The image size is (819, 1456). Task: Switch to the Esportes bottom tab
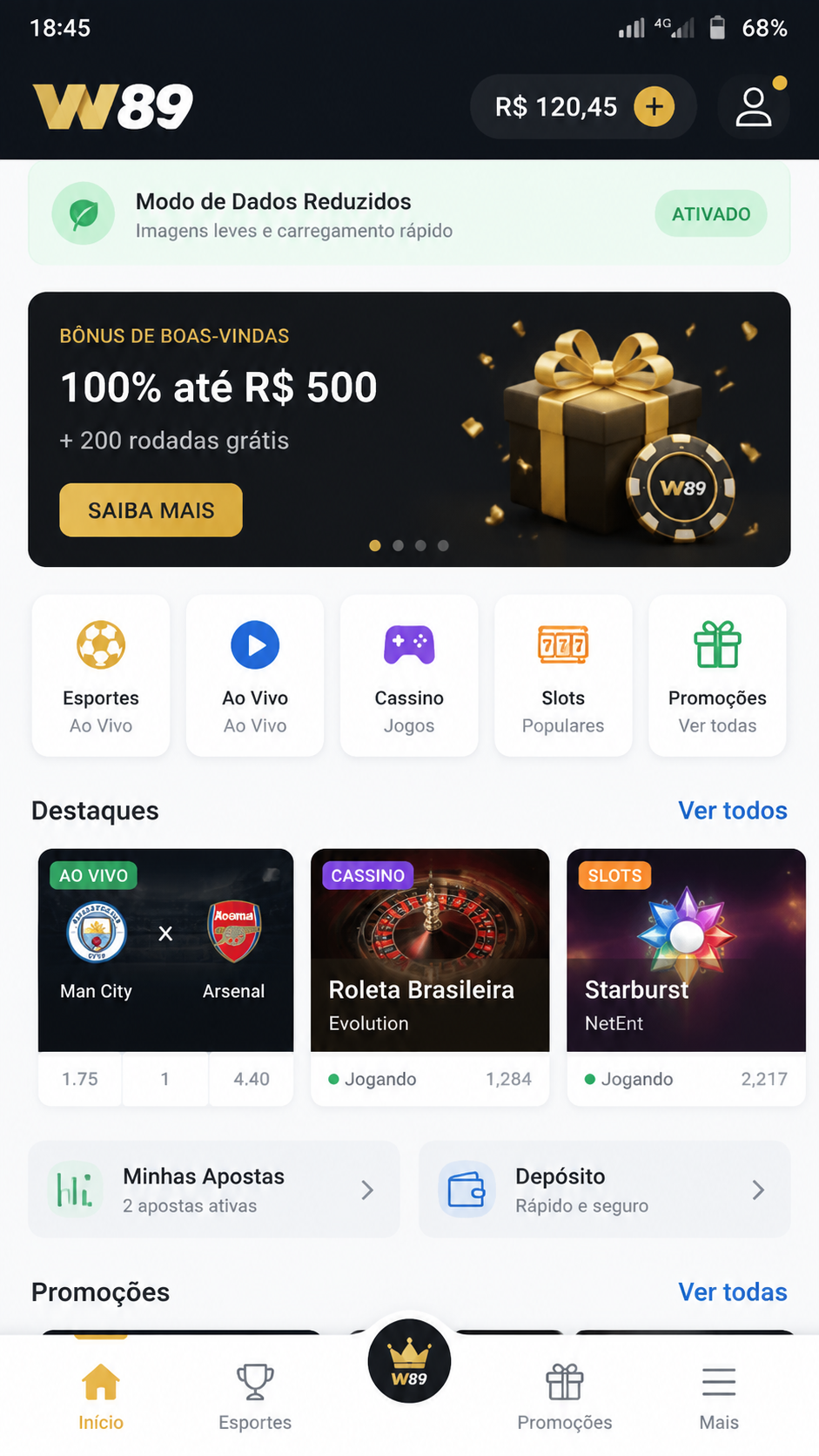pyautogui.click(x=255, y=1397)
